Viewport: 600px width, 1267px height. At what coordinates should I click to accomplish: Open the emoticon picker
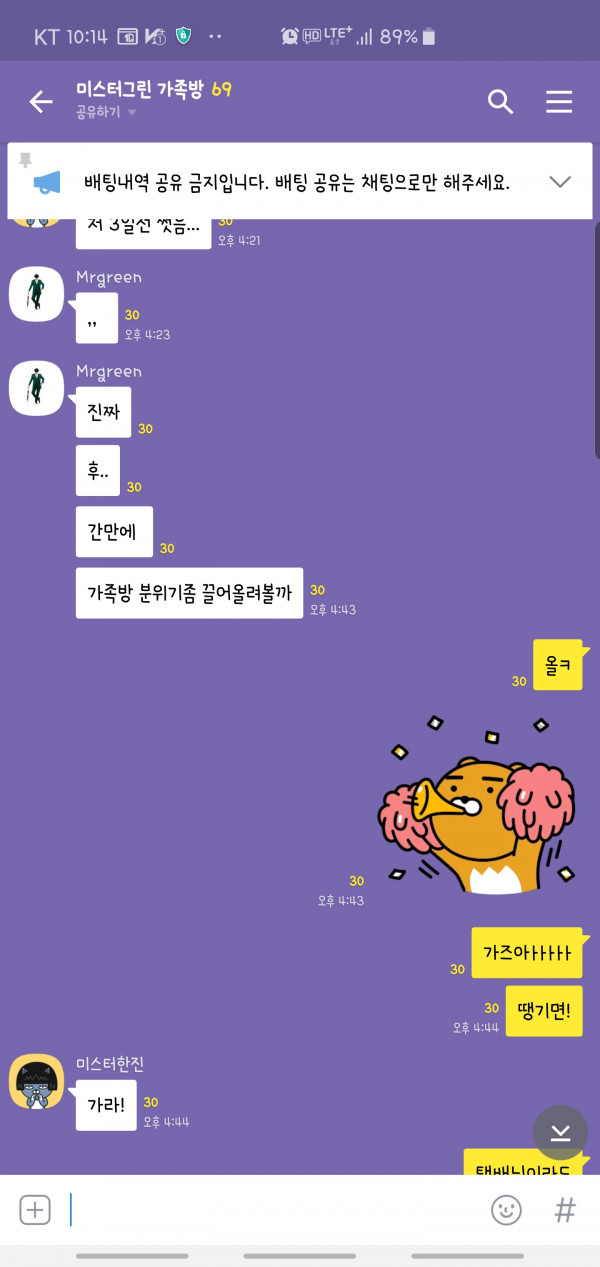click(506, 1210)
